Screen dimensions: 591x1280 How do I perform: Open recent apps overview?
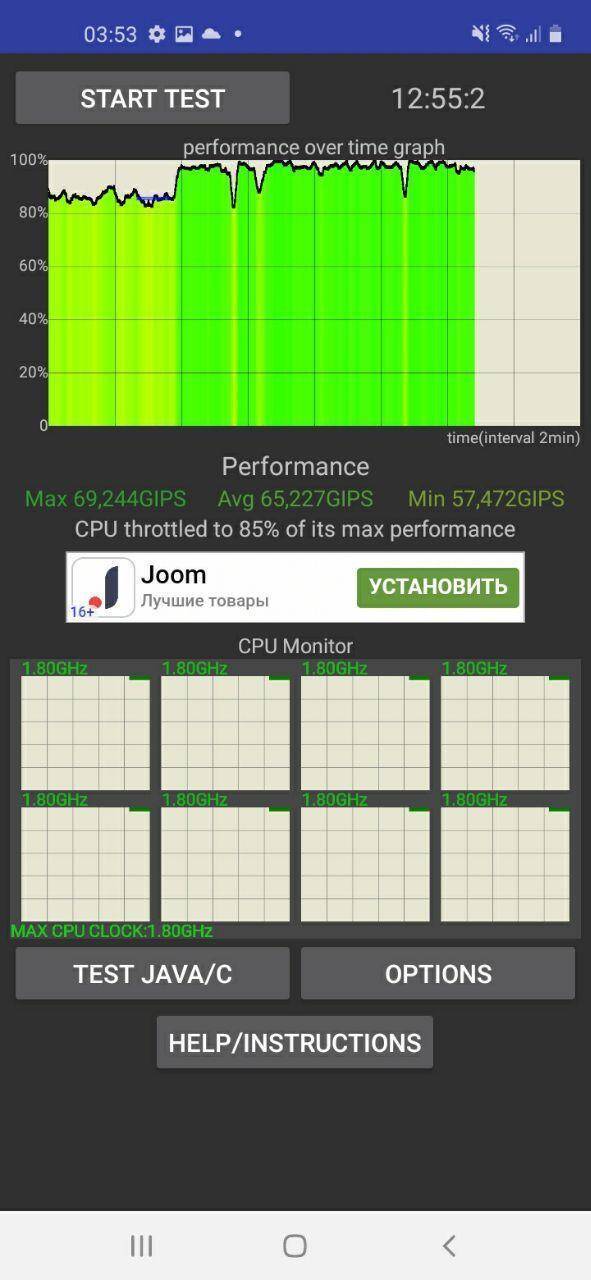click(141, 1245)
